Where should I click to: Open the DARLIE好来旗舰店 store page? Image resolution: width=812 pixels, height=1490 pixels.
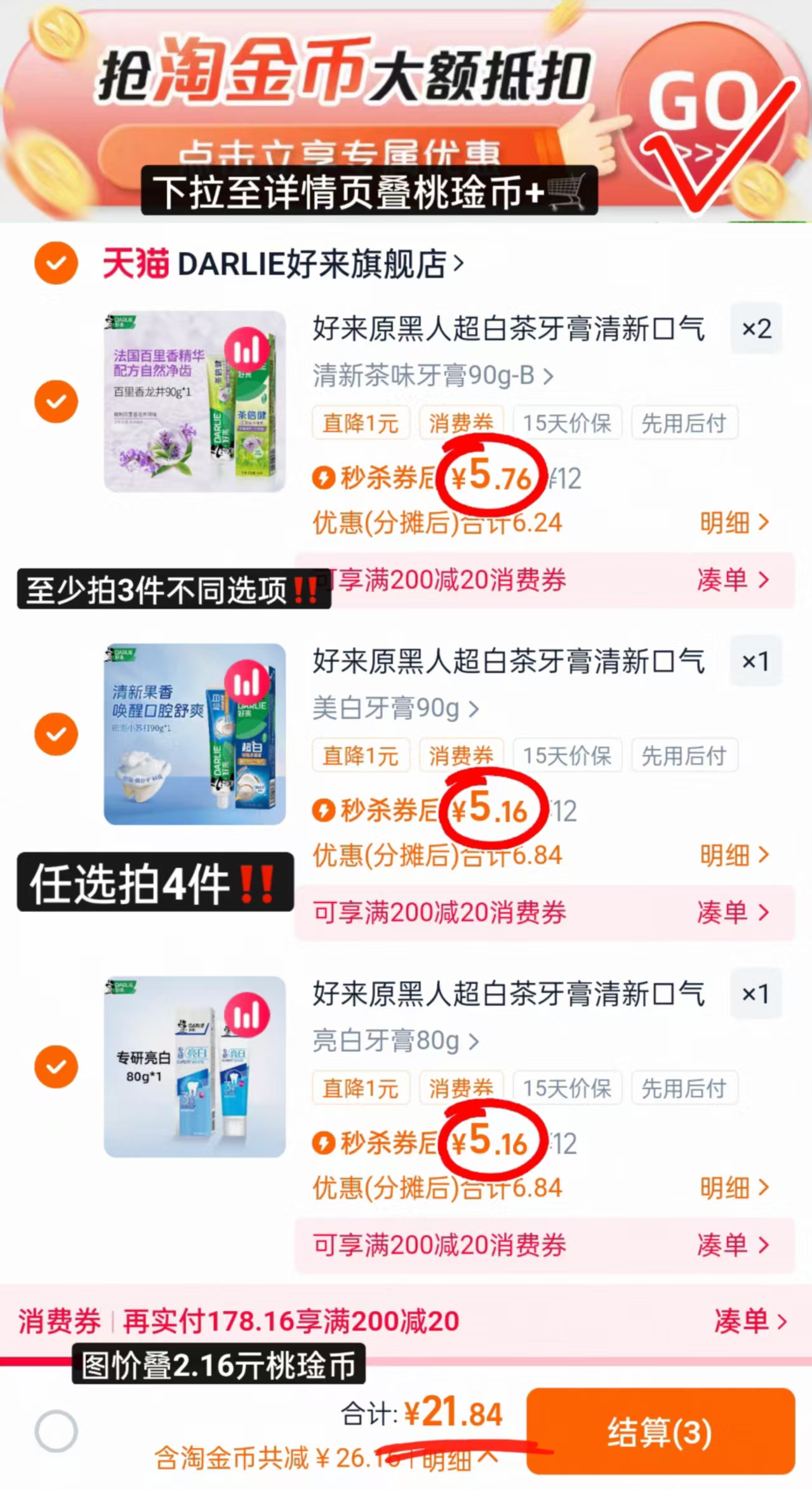[x=317, y=263]
